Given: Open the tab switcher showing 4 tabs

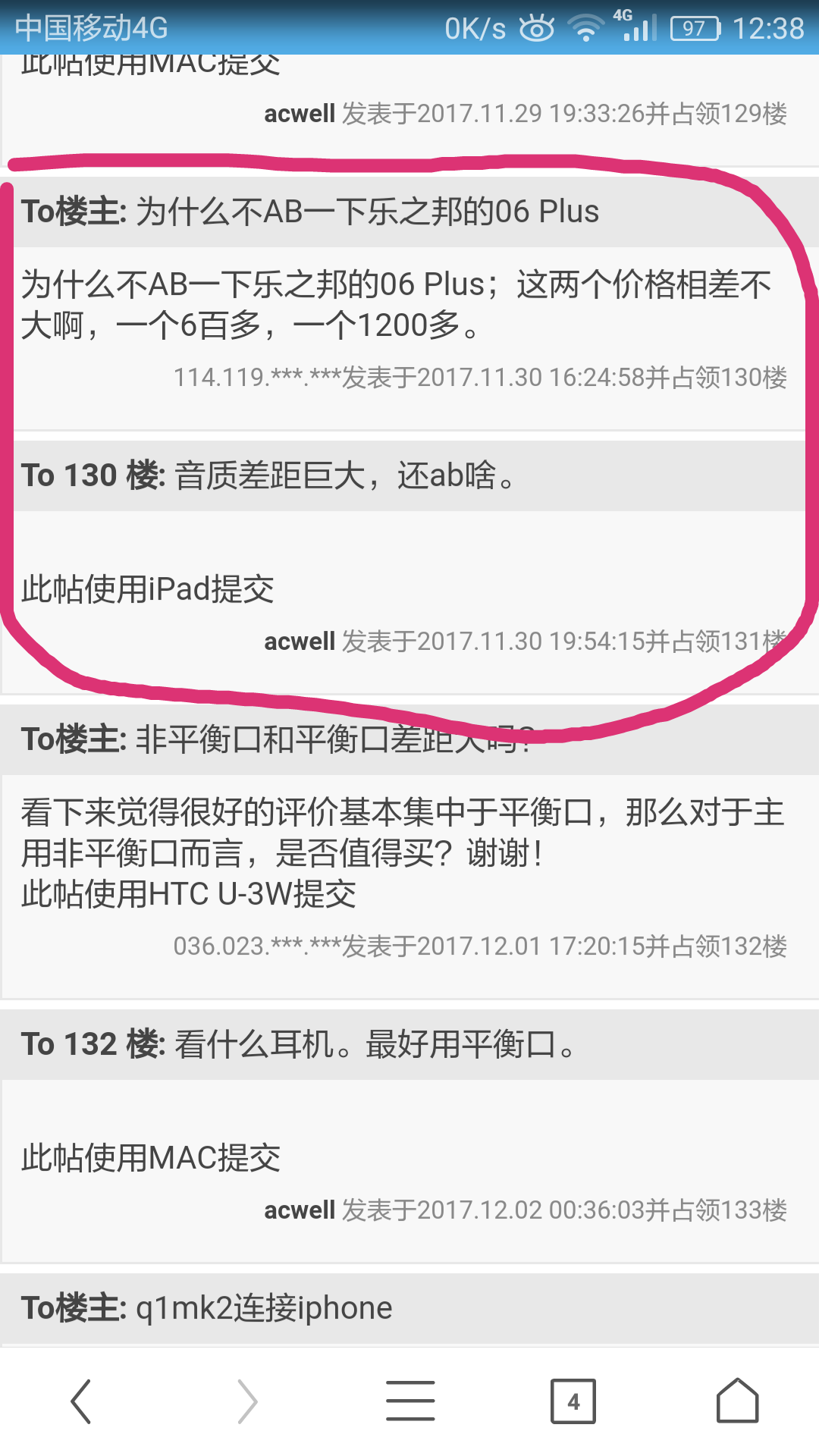Looking at the screenshot, I should 573,1401.
